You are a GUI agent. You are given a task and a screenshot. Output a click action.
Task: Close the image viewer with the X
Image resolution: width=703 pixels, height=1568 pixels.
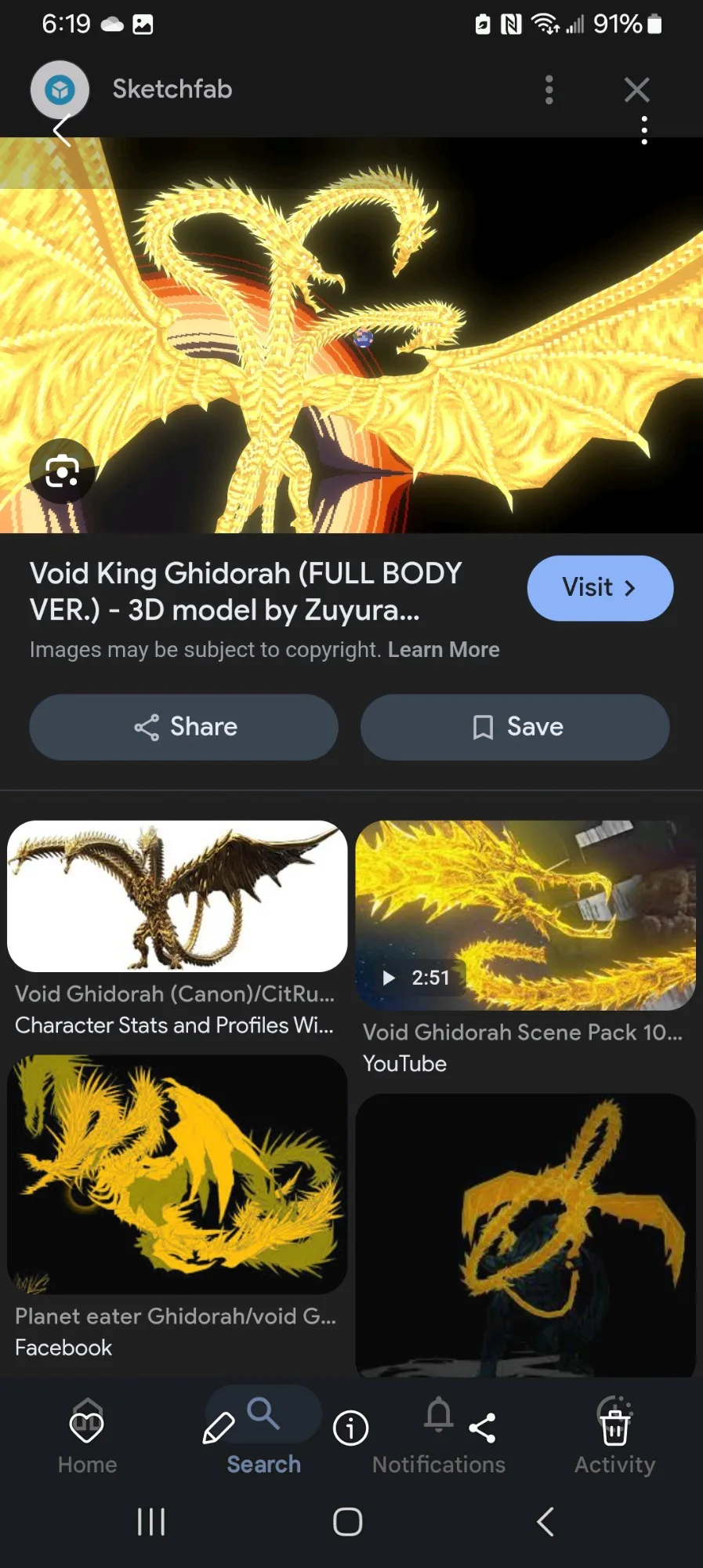click(x=636, y=90)
